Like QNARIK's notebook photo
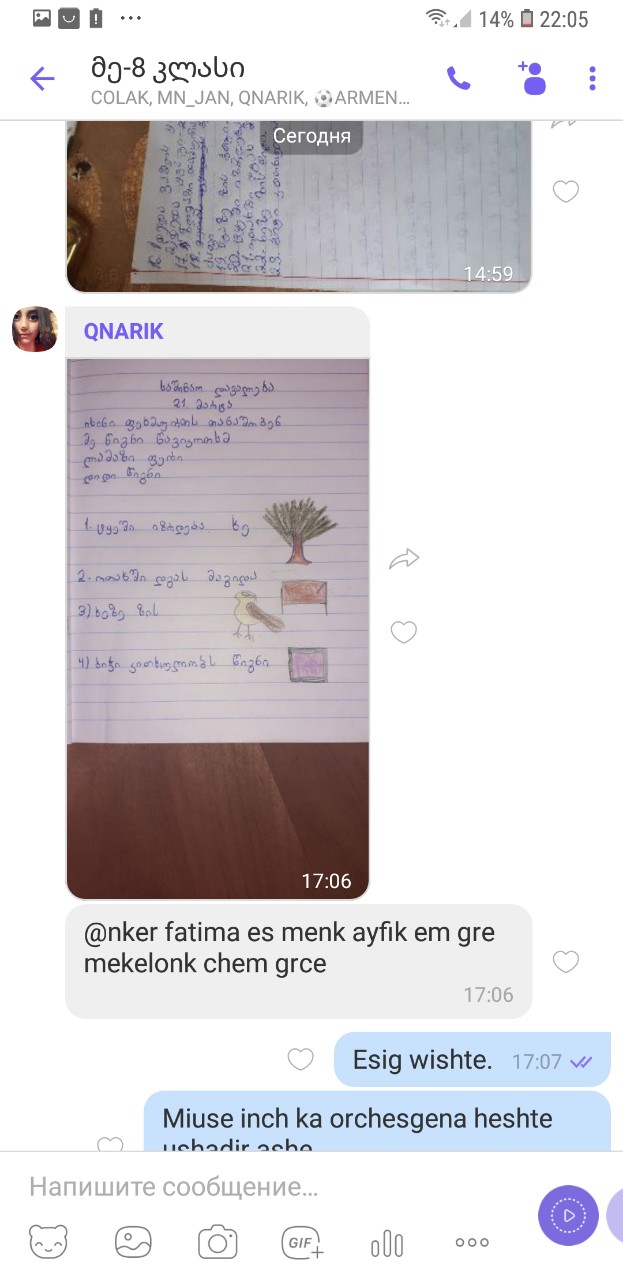623x1281 pixels. 403,632
